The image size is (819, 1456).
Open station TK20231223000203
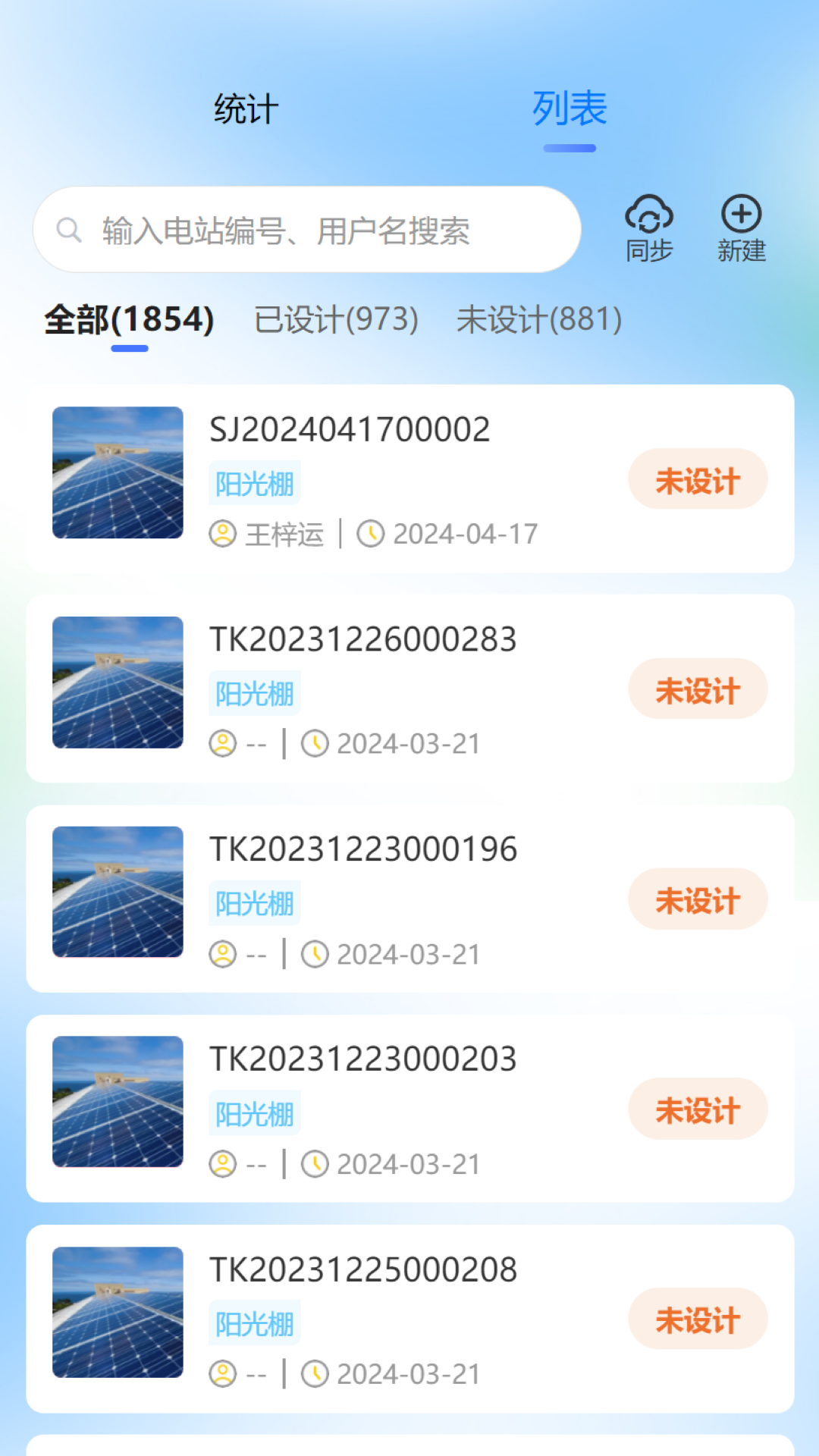click(409, 1109)
